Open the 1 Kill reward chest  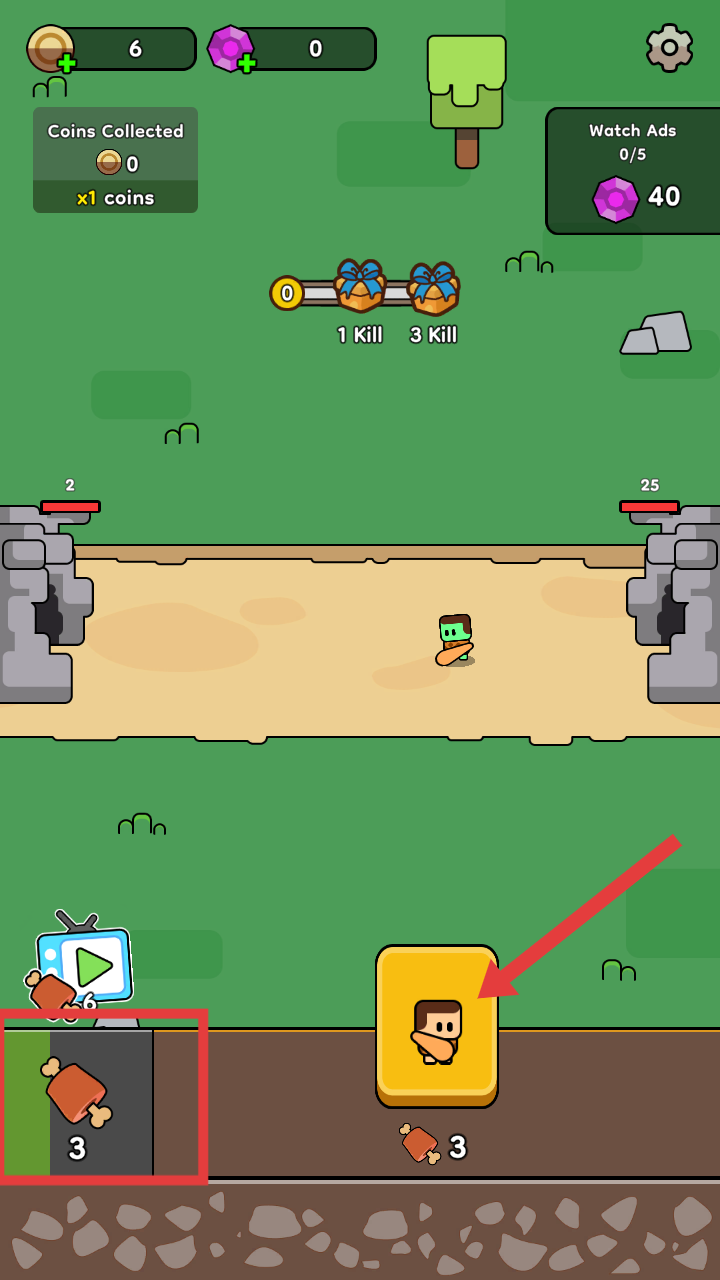(x=360, y=287)
